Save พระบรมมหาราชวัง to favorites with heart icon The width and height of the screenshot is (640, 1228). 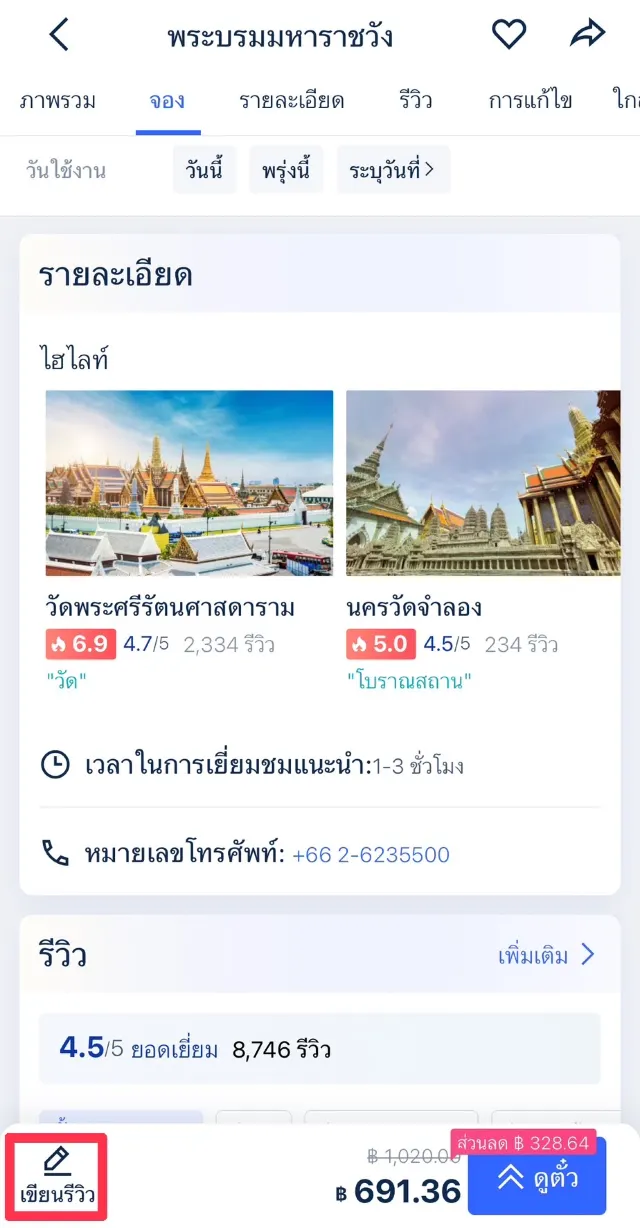[x=509, y=35]
